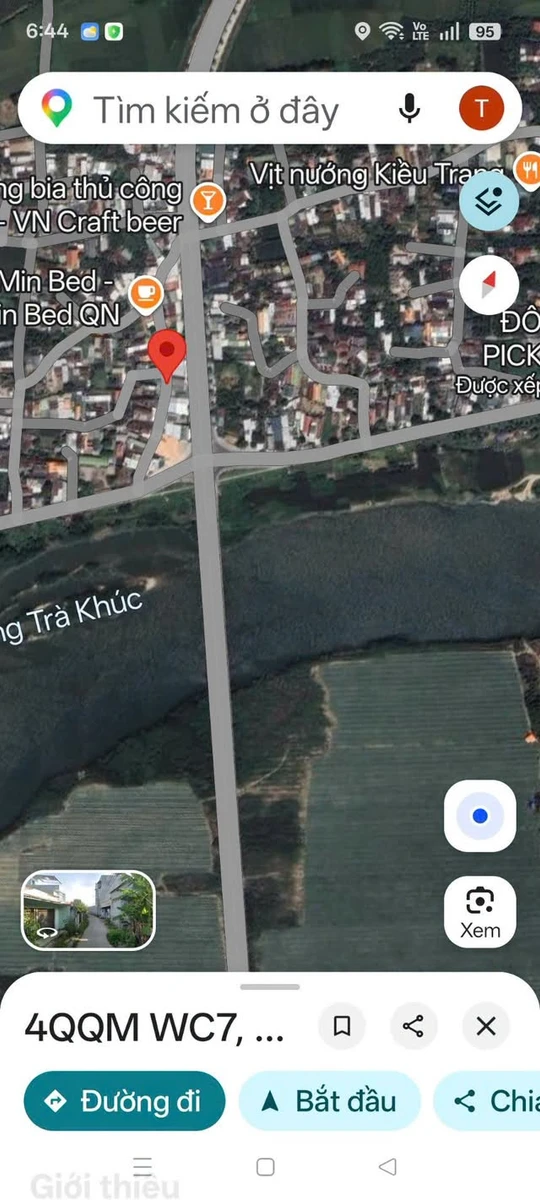Open the Min Bed cafe marker
Viewport: 540px width, 1200px height.
click(x=147, y=292)
